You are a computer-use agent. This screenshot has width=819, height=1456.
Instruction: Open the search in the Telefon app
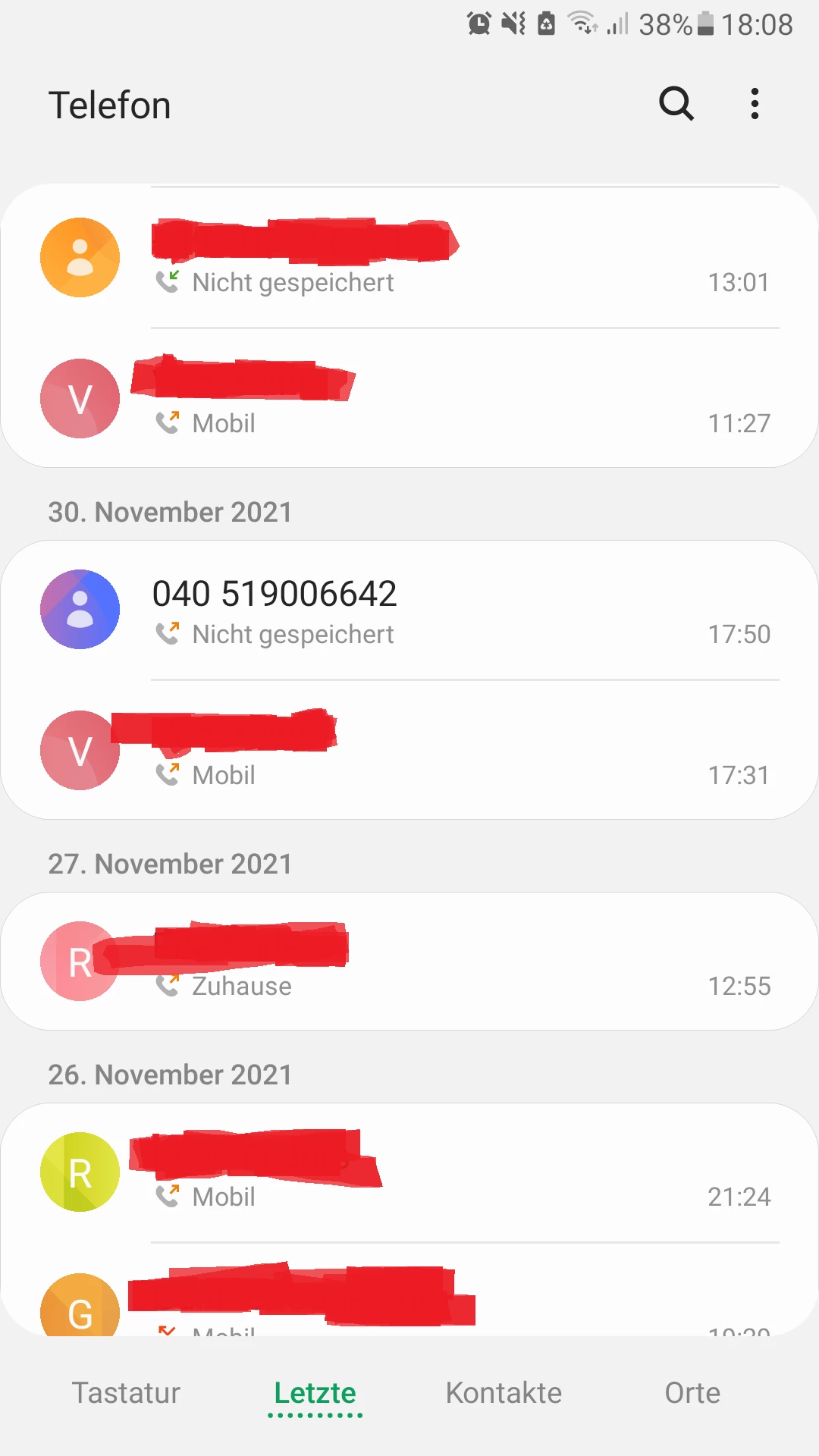click(x=676, y=104)
